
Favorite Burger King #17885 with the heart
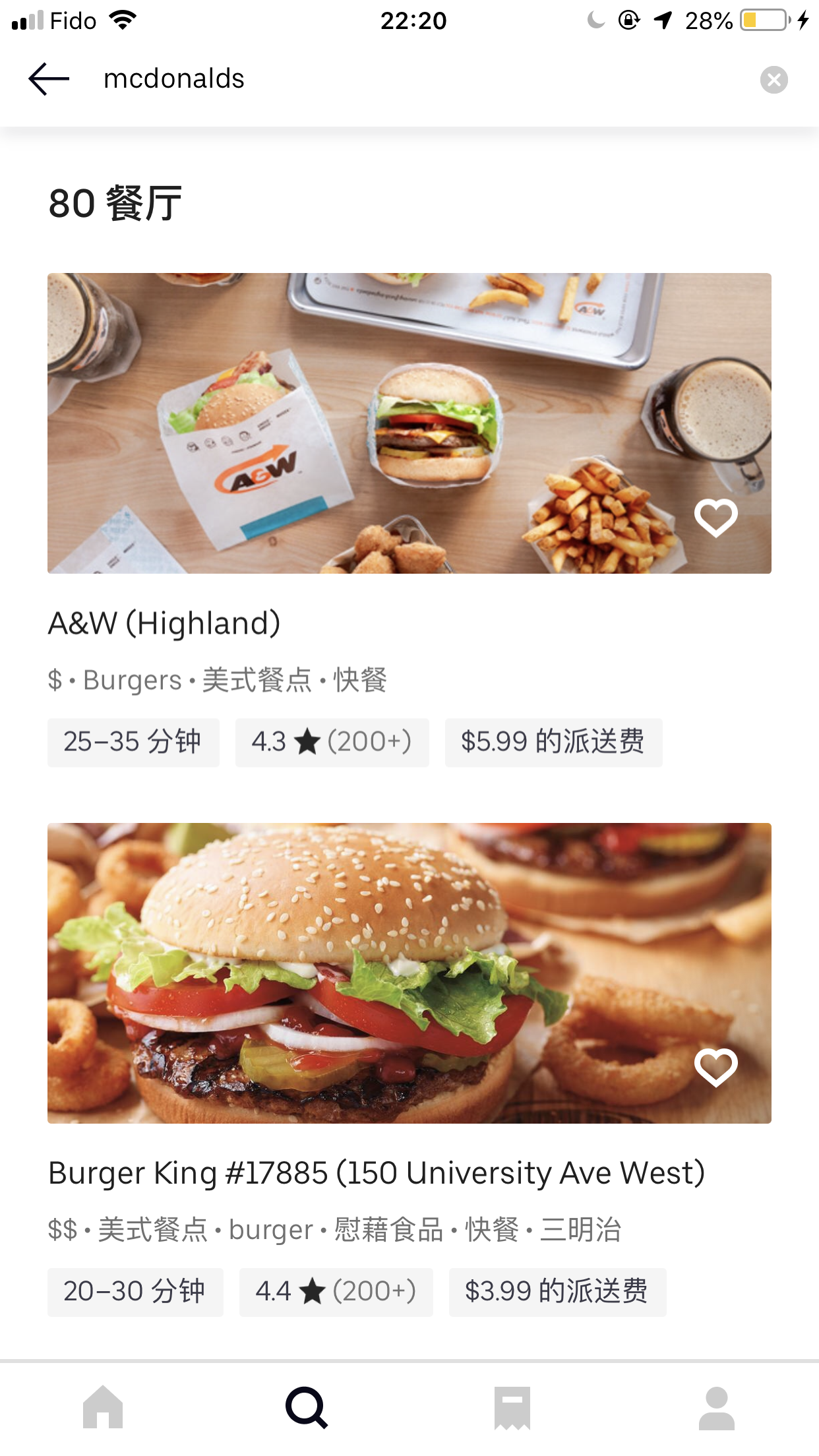click(x=715, y=1066)
